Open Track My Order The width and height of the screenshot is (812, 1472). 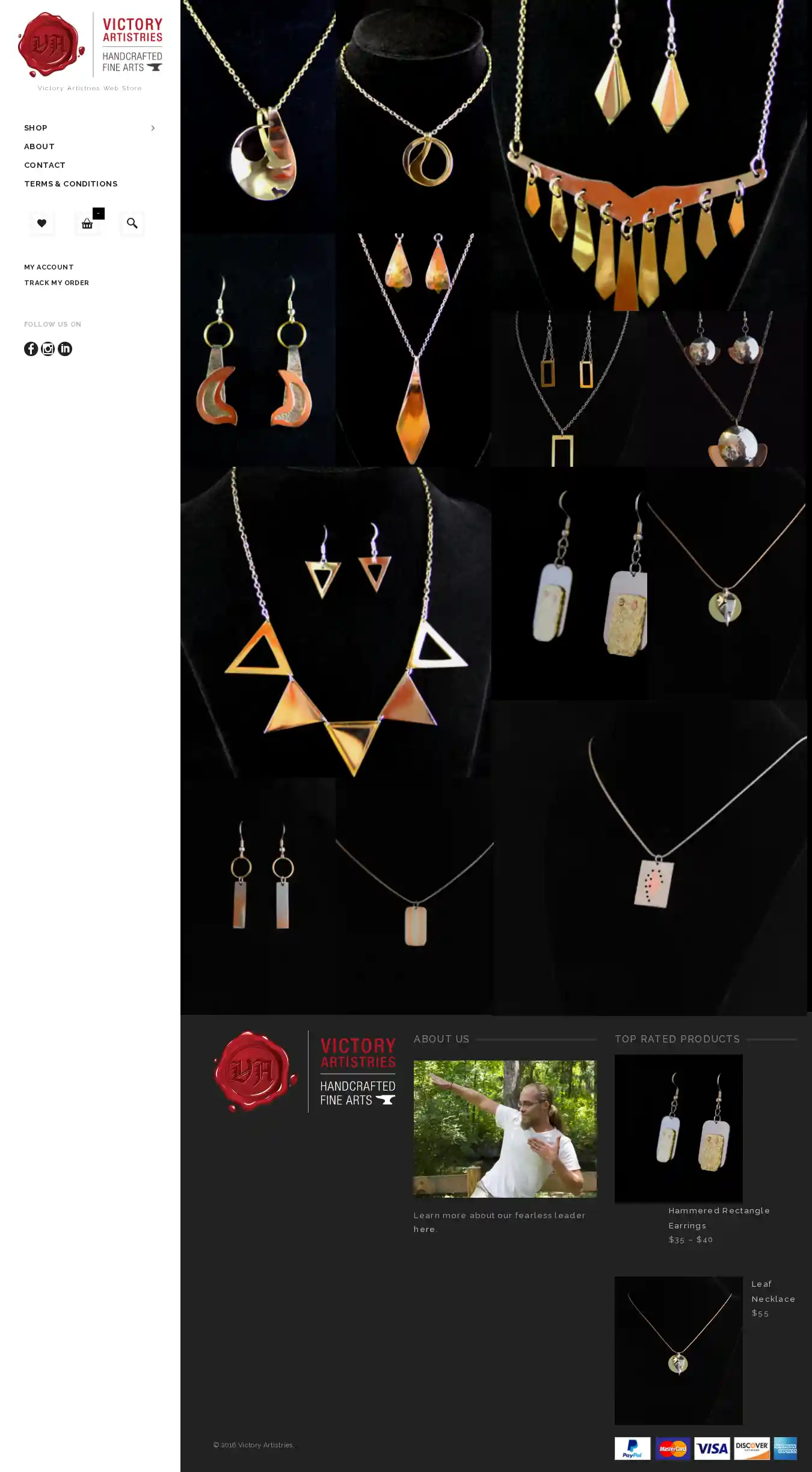pos(57,283)
